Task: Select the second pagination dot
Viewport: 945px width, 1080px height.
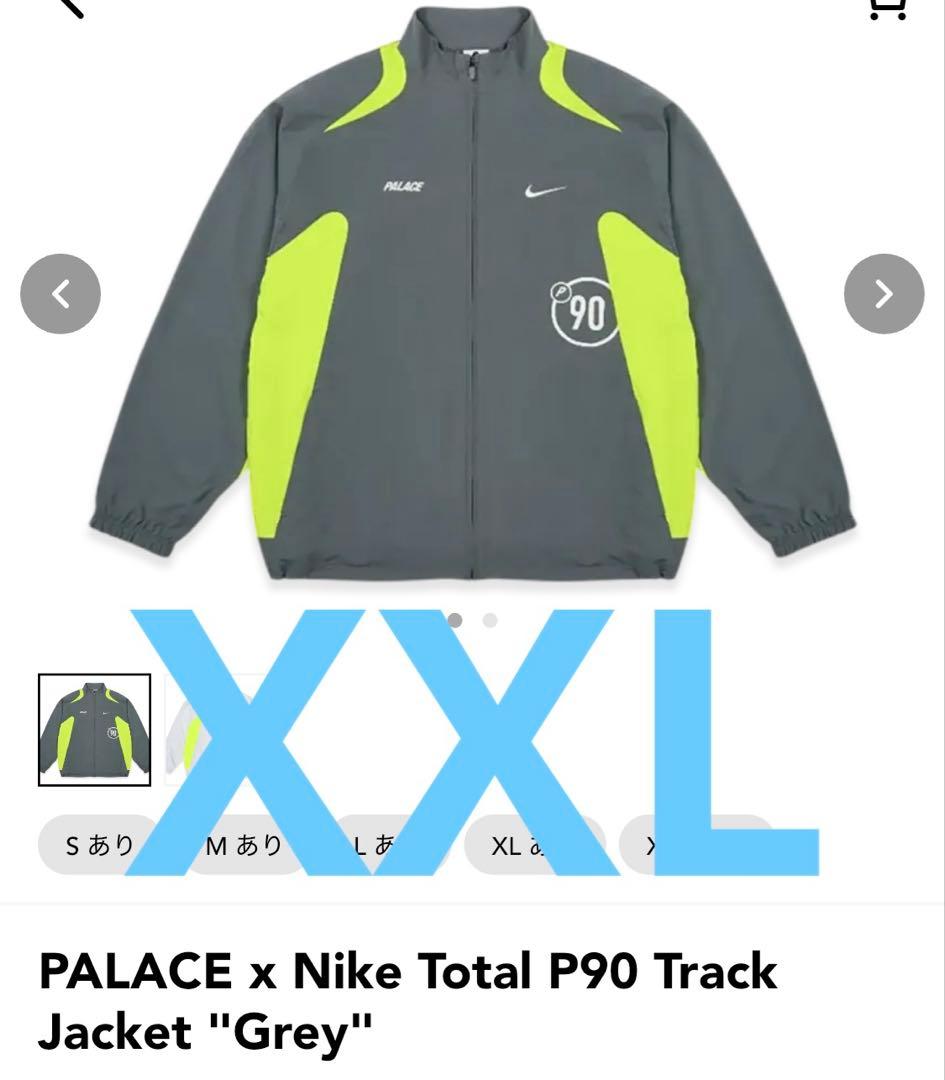Action: point(488,620)
